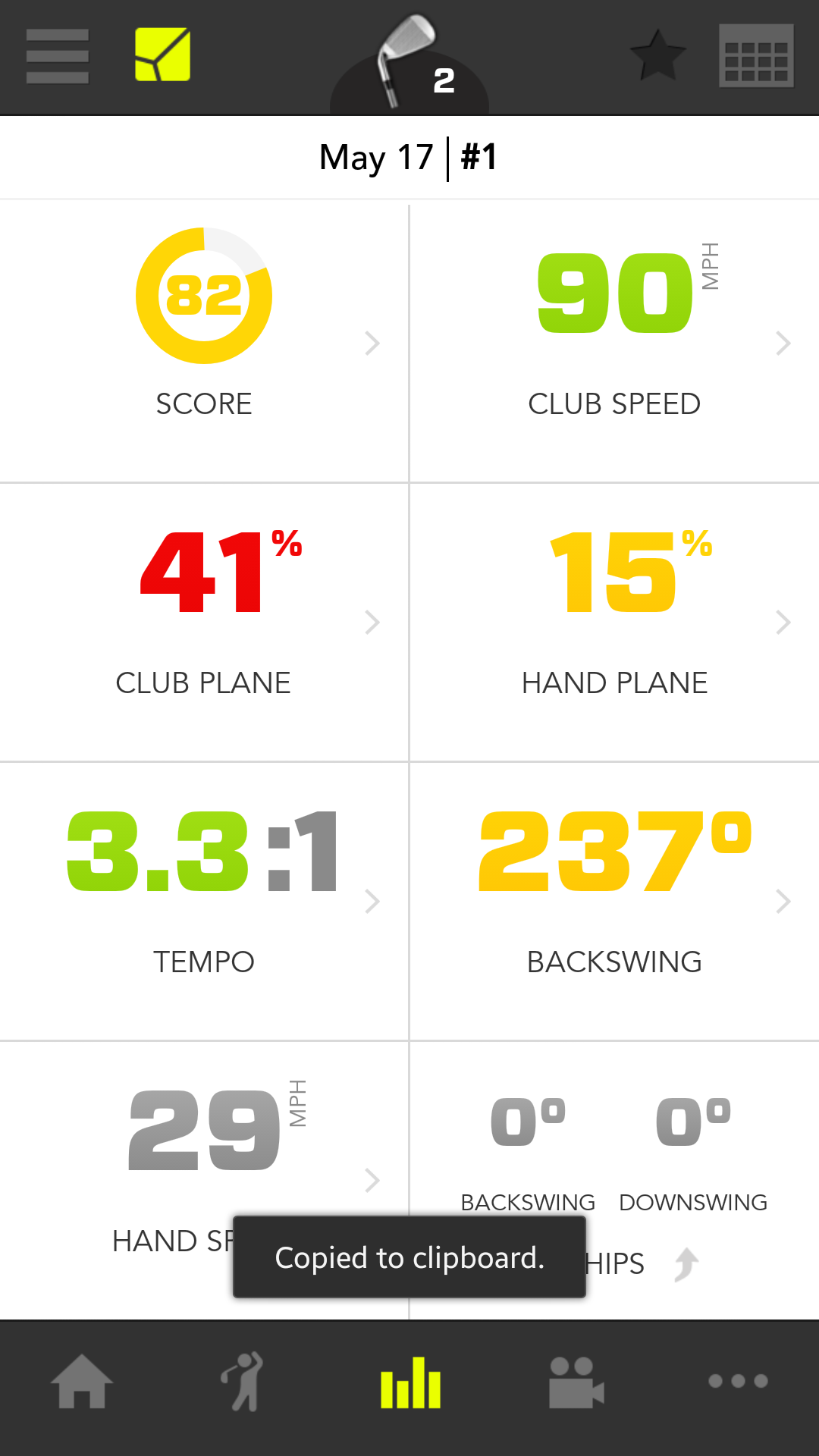Open the more options tab
The image size is (819, 1456).
(x=738, y=1382)
